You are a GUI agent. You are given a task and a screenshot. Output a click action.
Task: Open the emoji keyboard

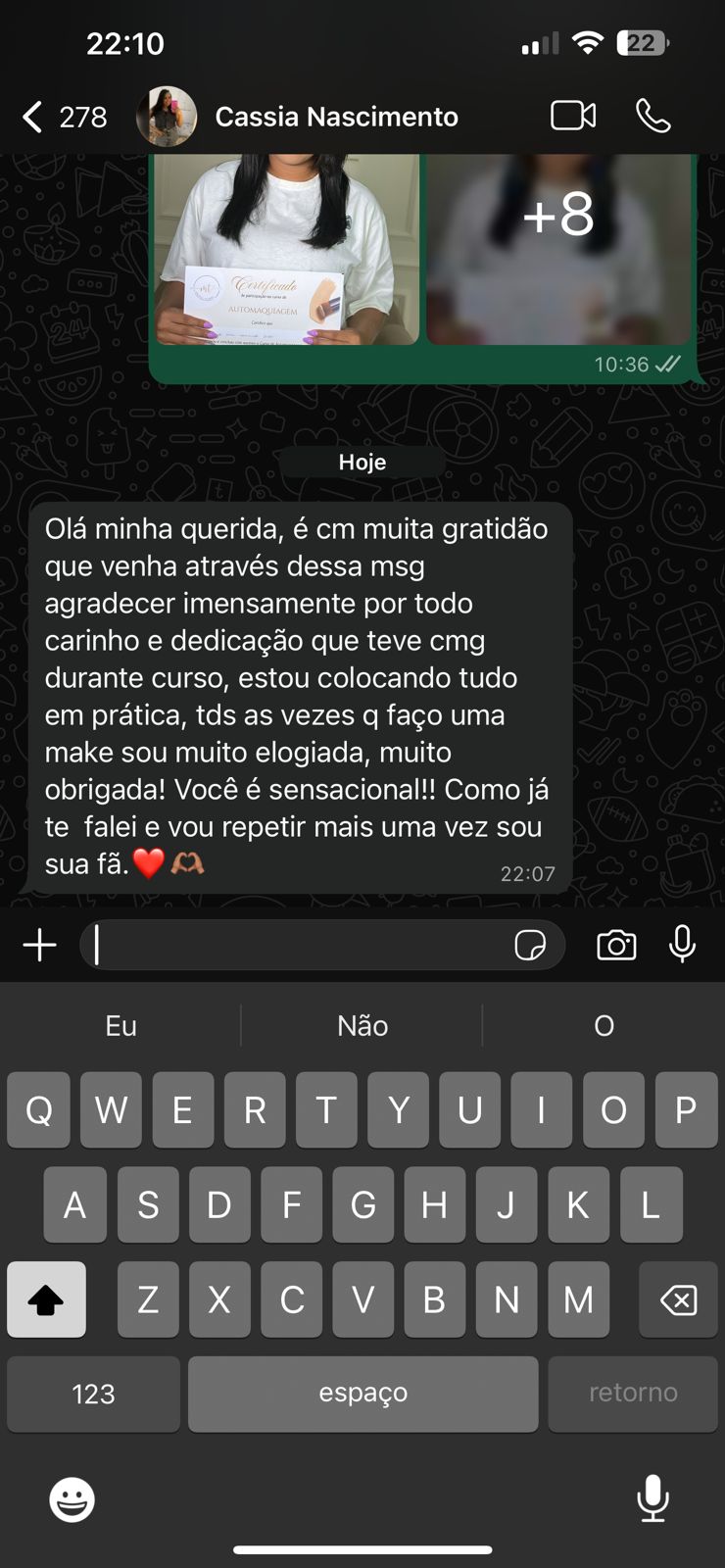(x=72, y=1499)
